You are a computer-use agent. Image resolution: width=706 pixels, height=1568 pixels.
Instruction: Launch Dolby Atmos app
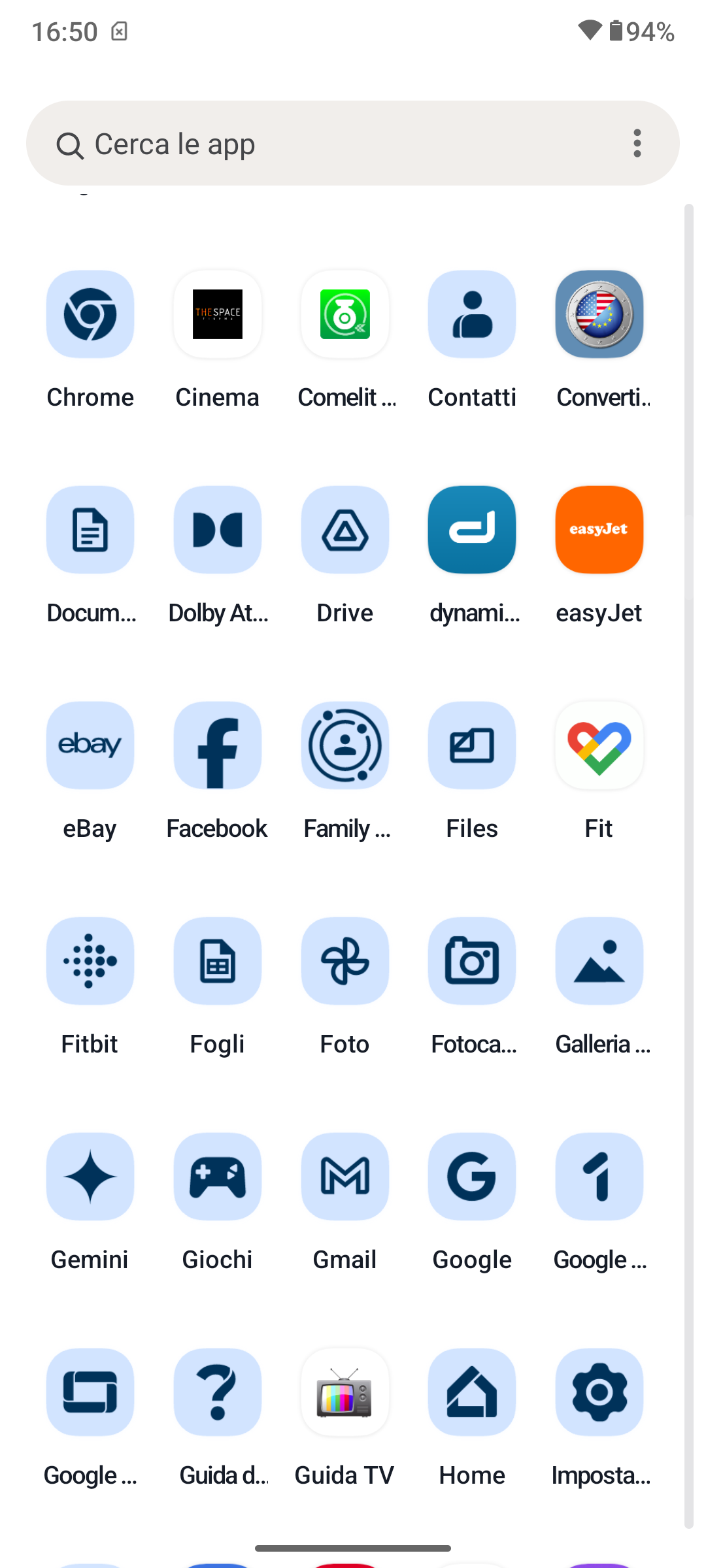pyautogui.click(x=218, y=531)
